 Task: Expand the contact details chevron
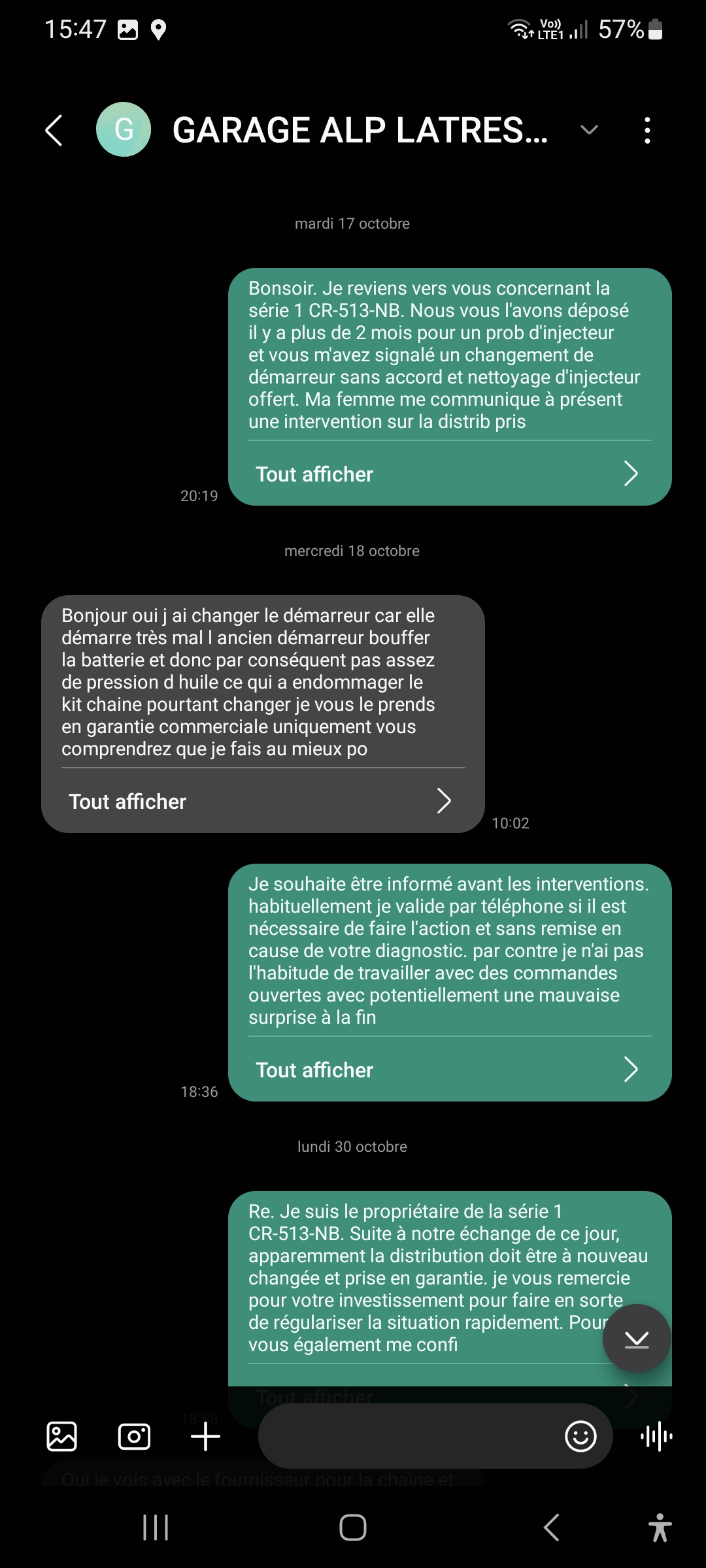tap(589, 129)
